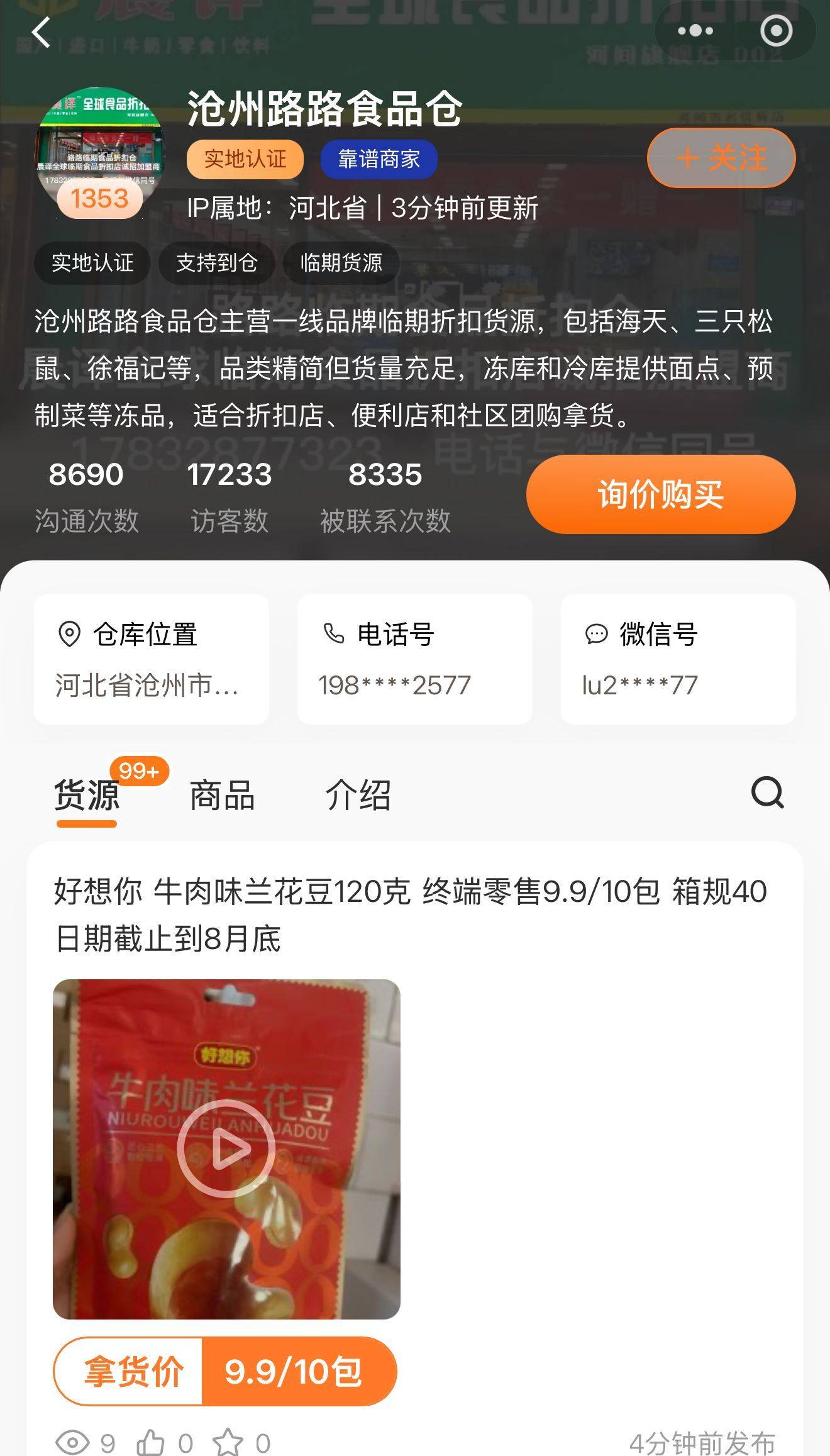Expand the masked phone number 198****2577
The width and height of the screenshot is (830, 1456).
coord(395,686)
